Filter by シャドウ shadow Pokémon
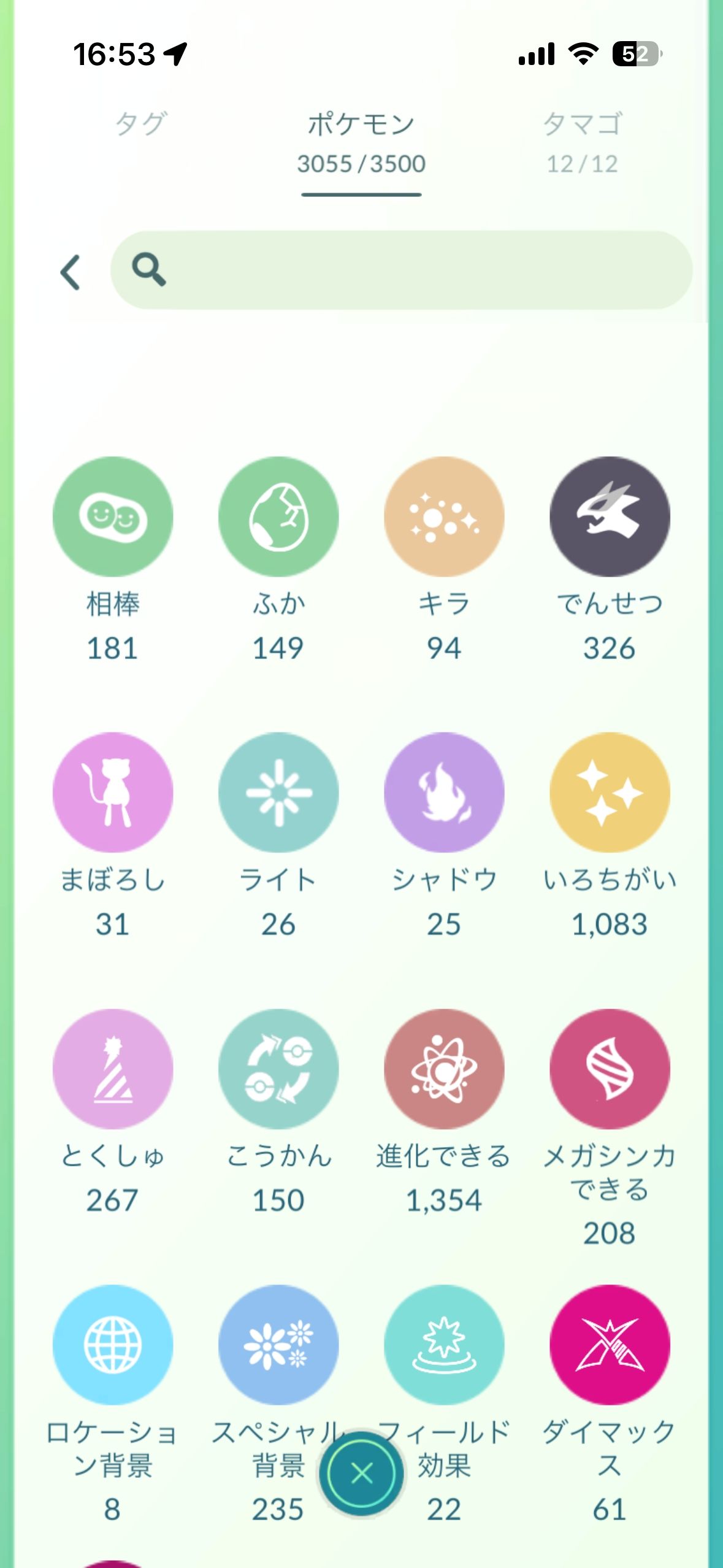723x1568 pixels. click(x=444, y=792)
